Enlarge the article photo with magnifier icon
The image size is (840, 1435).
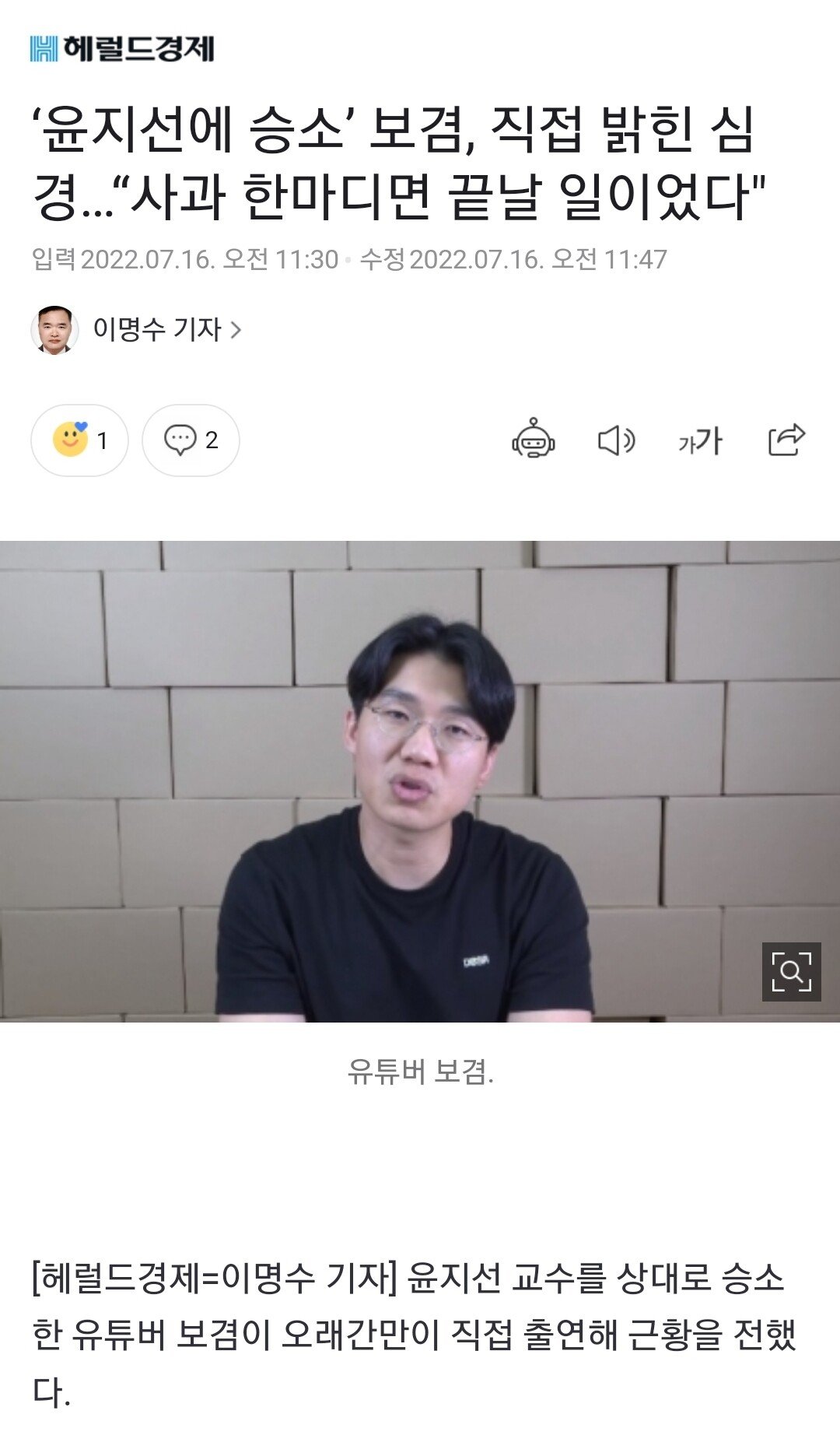(x=791, y=971)
